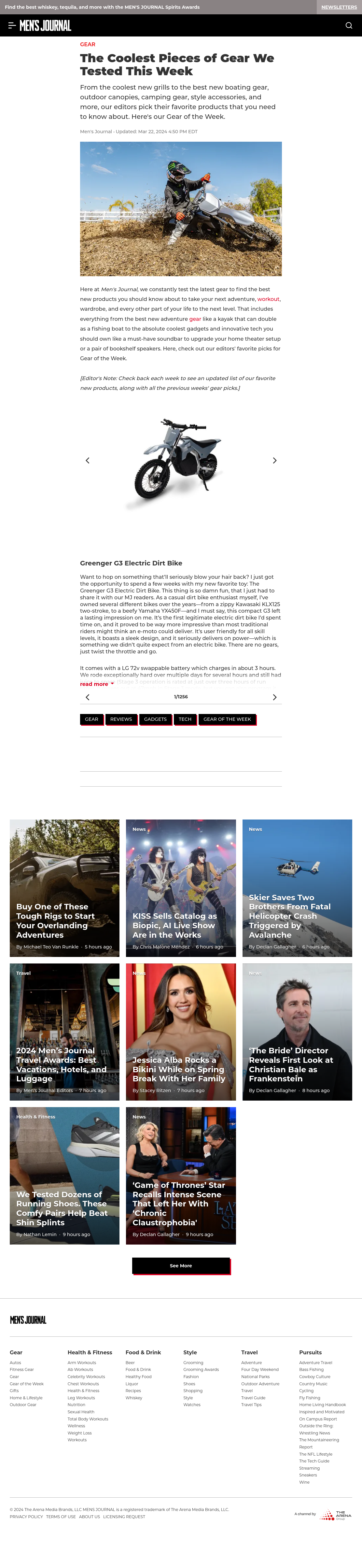Open the hamburger menu
Image resolution: width=362 pixels, height=1568 pixels.
pyautogui.click(x=12, y=25)
